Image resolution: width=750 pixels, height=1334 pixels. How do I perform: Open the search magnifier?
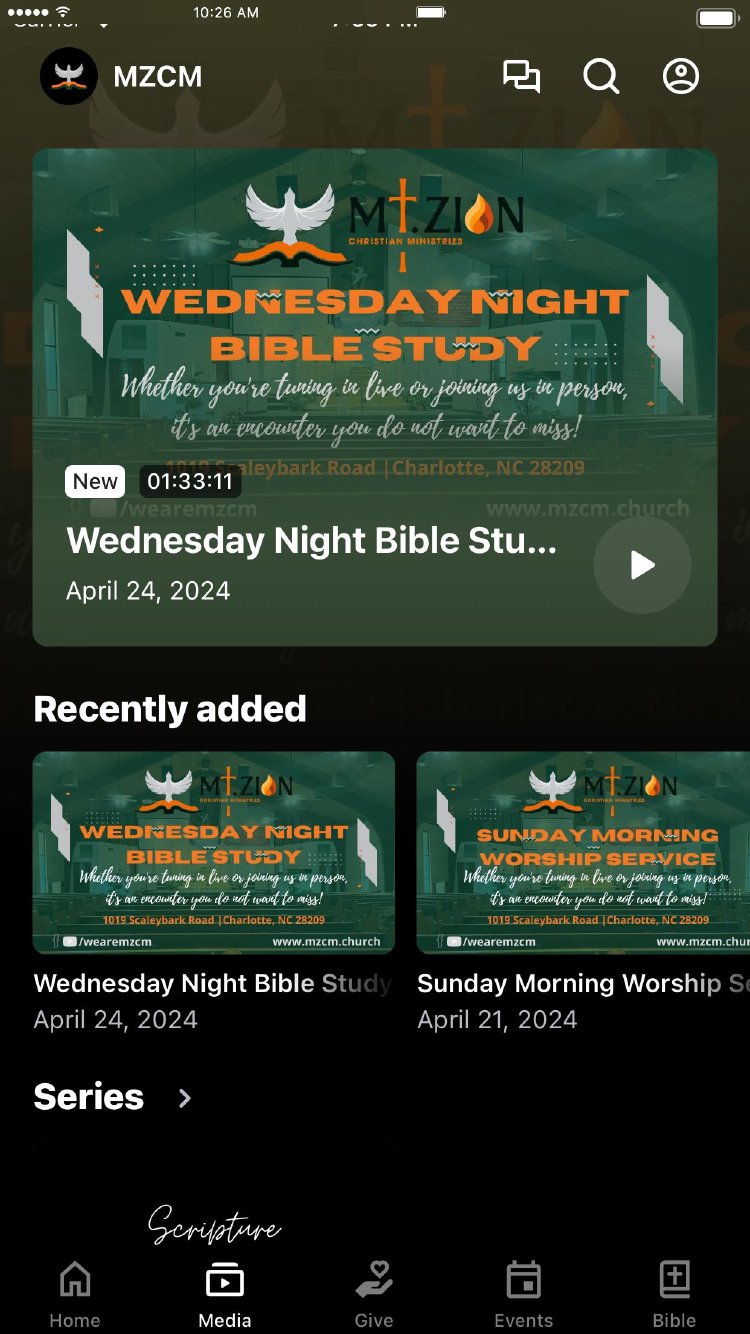tap(601, 77)
